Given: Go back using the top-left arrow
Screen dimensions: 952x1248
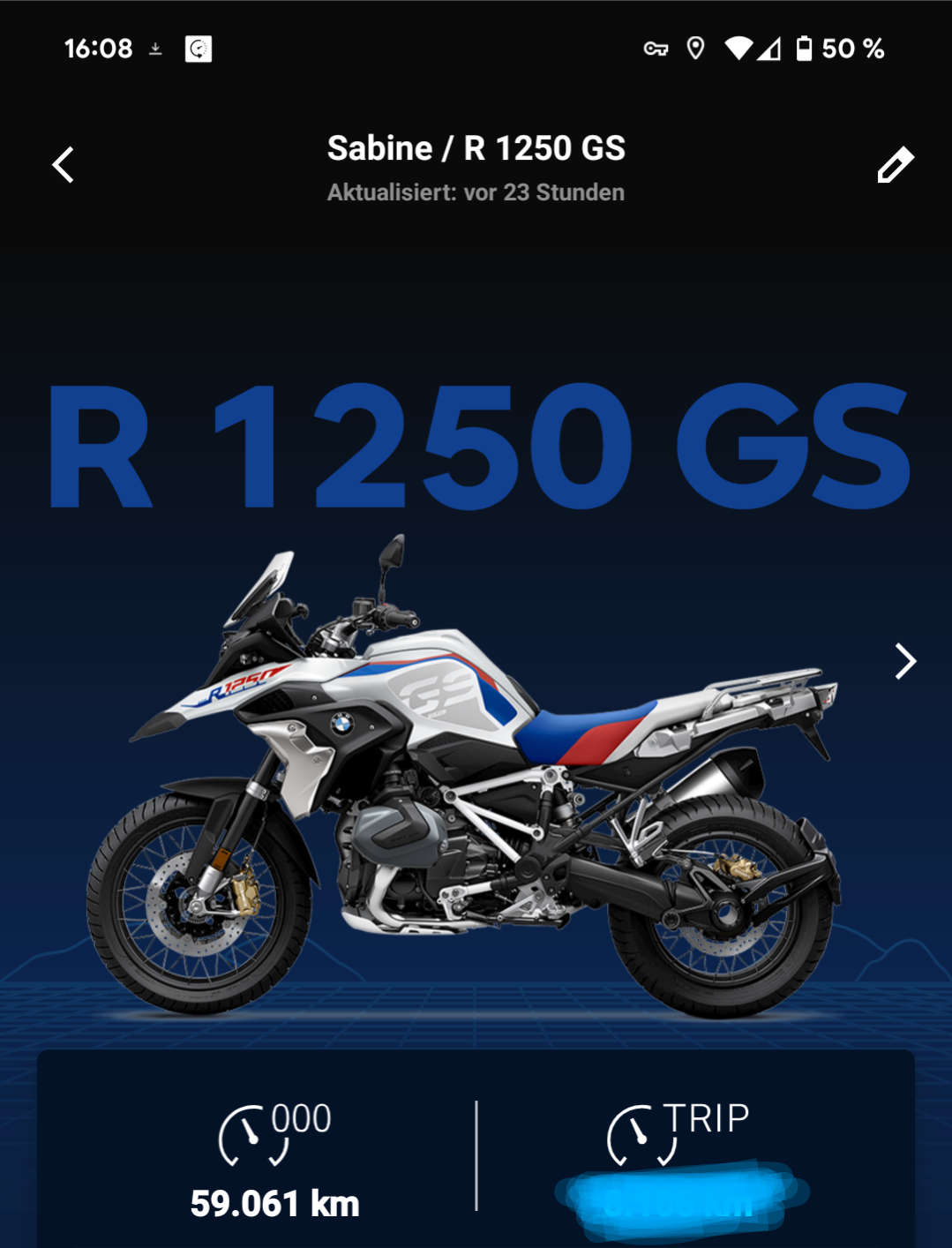Looking at the screenshot, I should [x=63, y=165].
